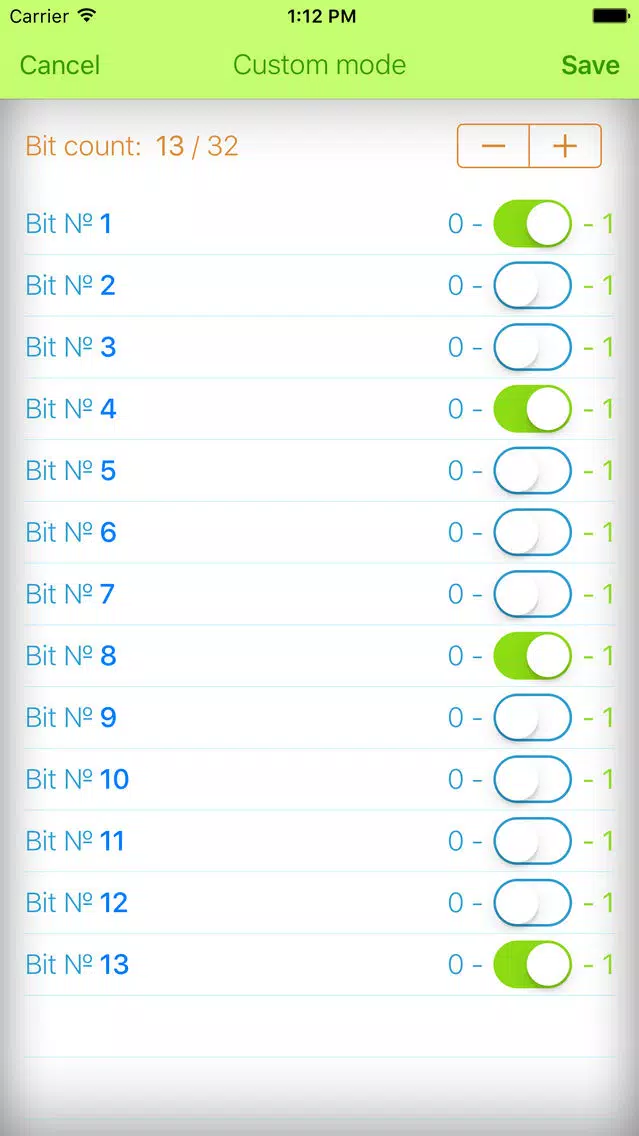This screenshot has width=639, height=1136.
Task: Flip the Bit № 12 switch to 1
Action: [532, 903]
